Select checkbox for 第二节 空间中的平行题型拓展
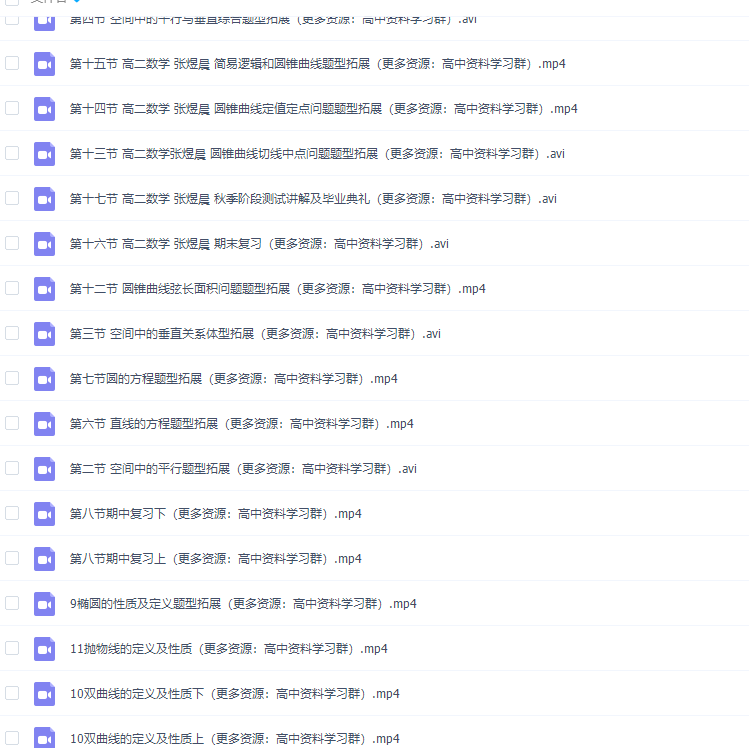Image resolution: width=749 pixels, height=748 pixels. click(12, 468)
